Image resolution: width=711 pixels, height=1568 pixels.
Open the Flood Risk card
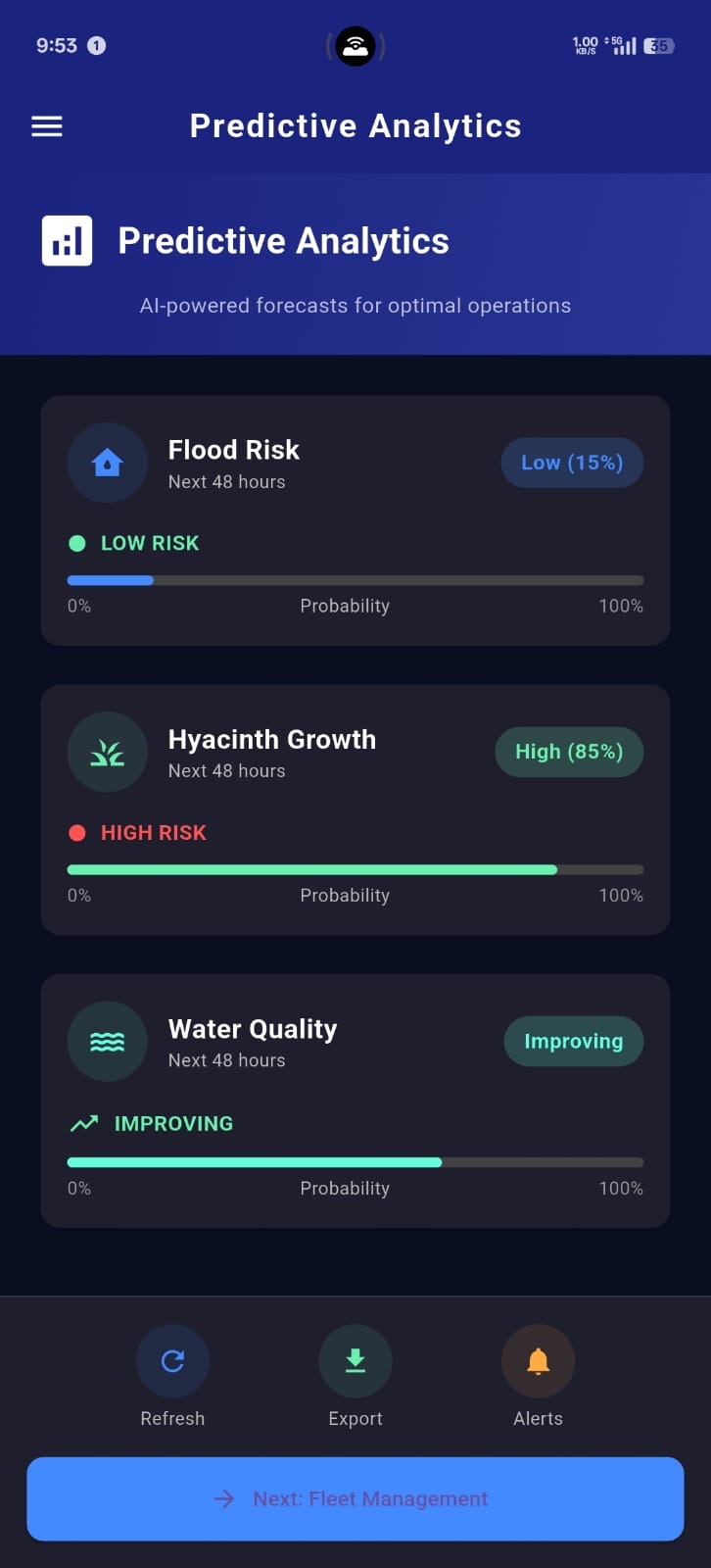pyautogui.click(x=355, y=520)
